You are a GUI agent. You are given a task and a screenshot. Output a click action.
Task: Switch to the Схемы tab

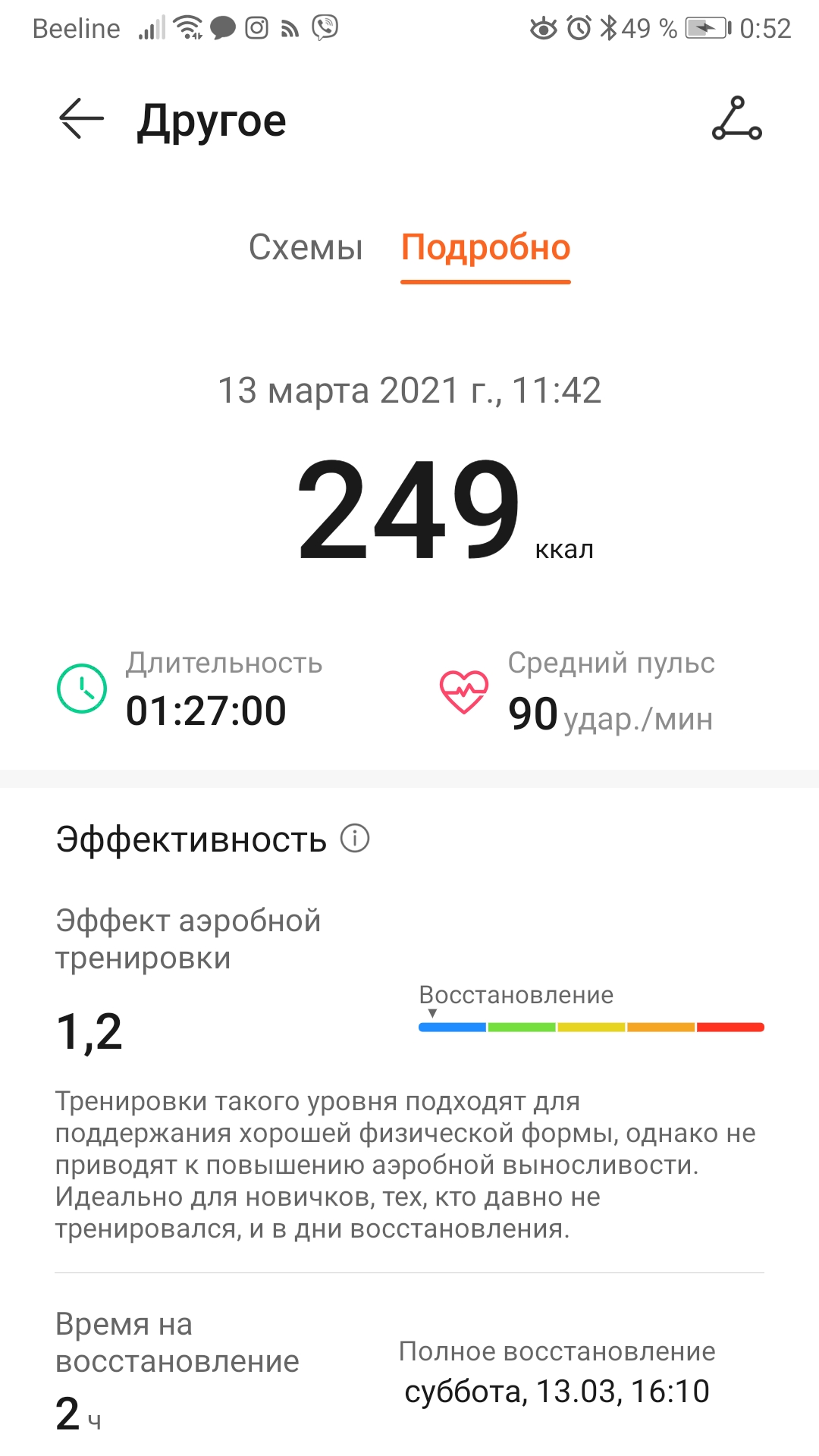(306, 247)
